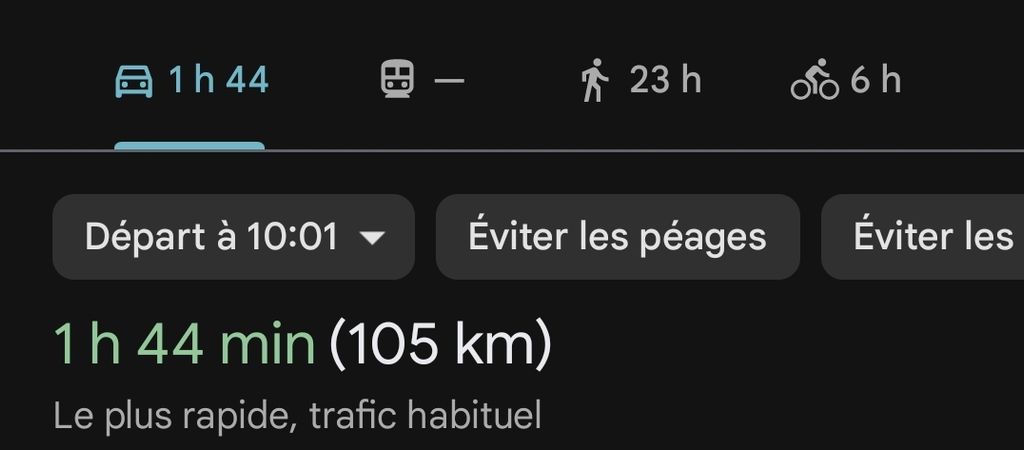
Task: Enable the Éviter les péages chip
Action: (617, 237)
